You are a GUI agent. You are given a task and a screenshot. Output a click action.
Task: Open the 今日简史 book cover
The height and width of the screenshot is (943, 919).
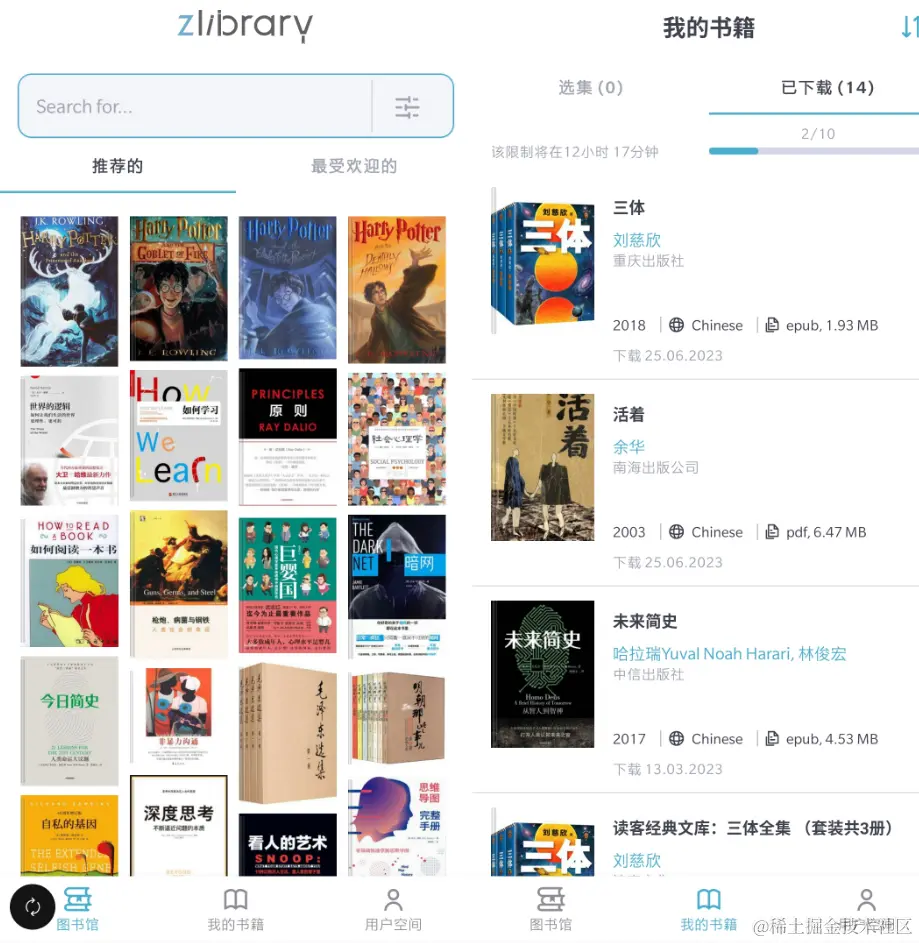click(x=70, y=720)
